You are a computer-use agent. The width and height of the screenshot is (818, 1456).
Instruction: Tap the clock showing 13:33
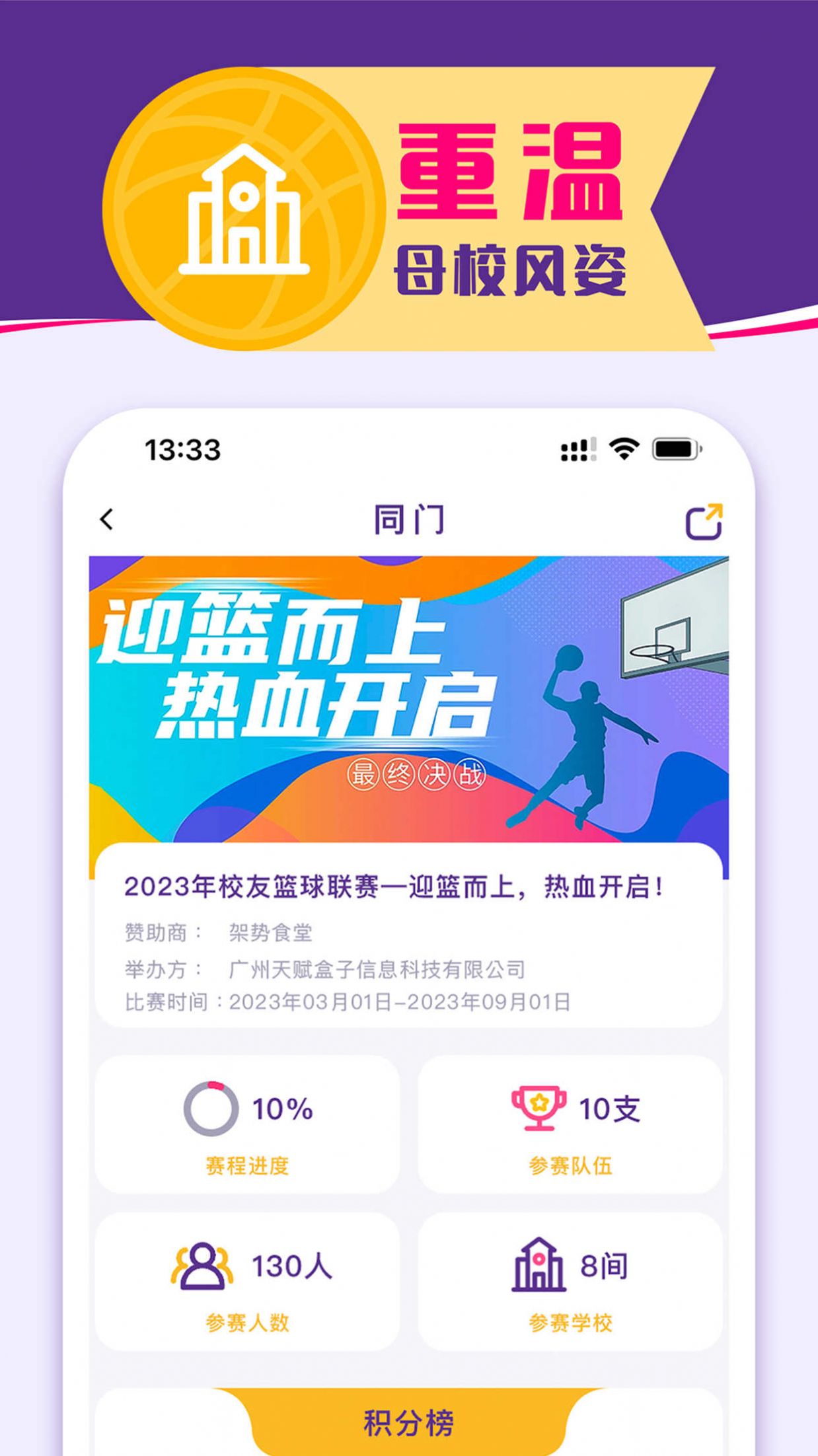point(184,448)
